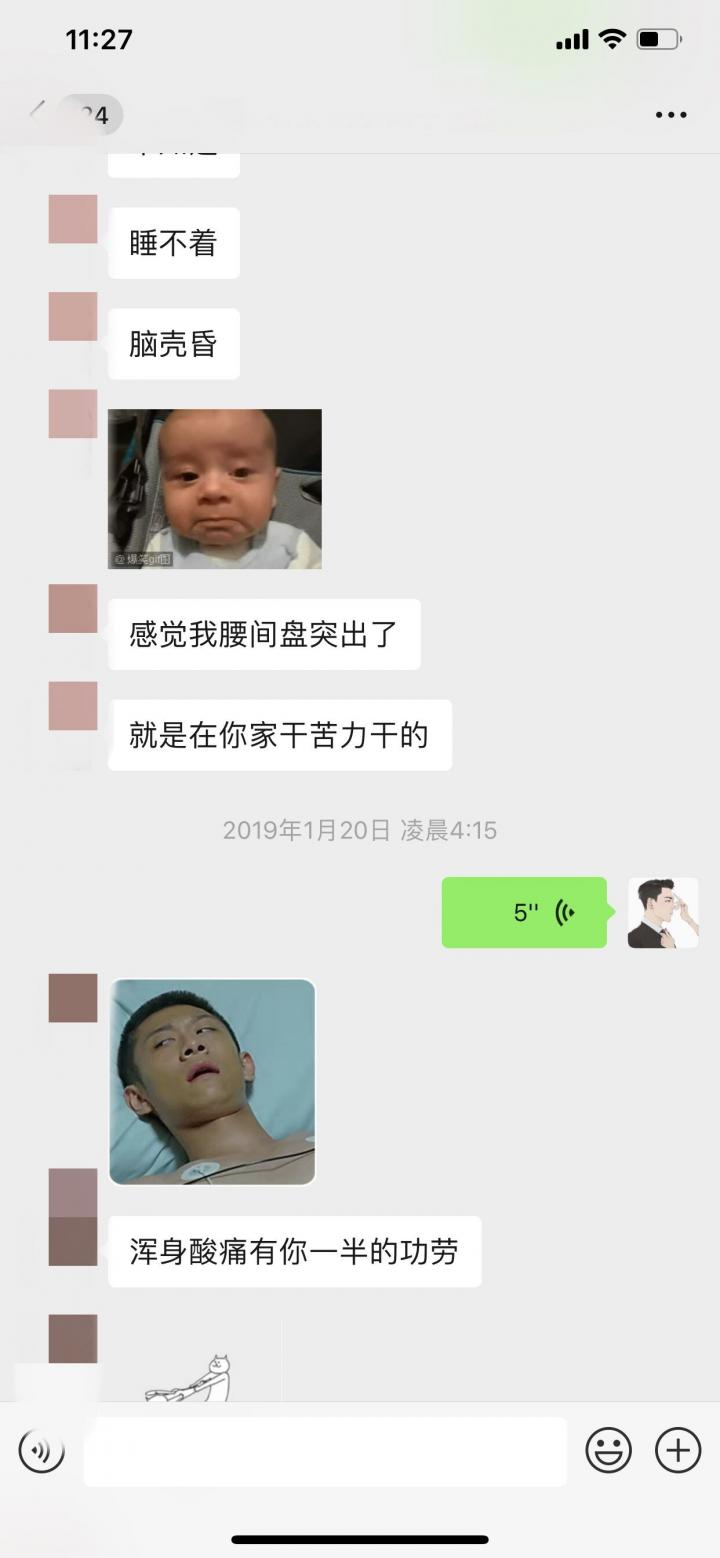Open sender's avatar beside 睡不着 message
The width and height of the screenshot is (720, 1558).
73,219
